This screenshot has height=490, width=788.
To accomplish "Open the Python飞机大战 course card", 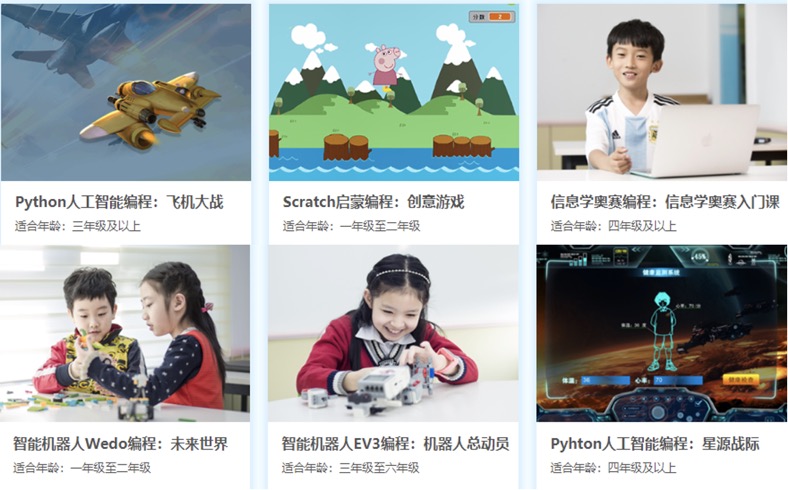I will tap(119, 202).
